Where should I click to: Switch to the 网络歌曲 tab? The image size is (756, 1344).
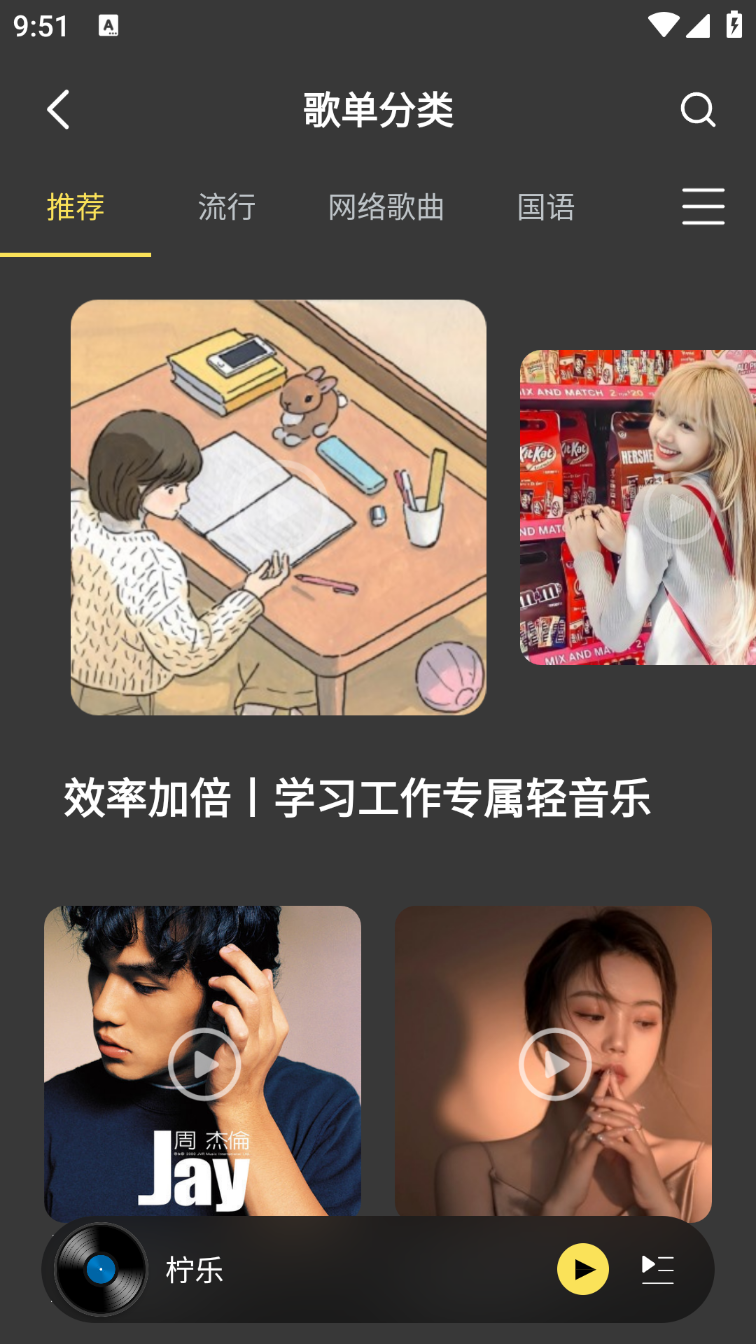386,207
